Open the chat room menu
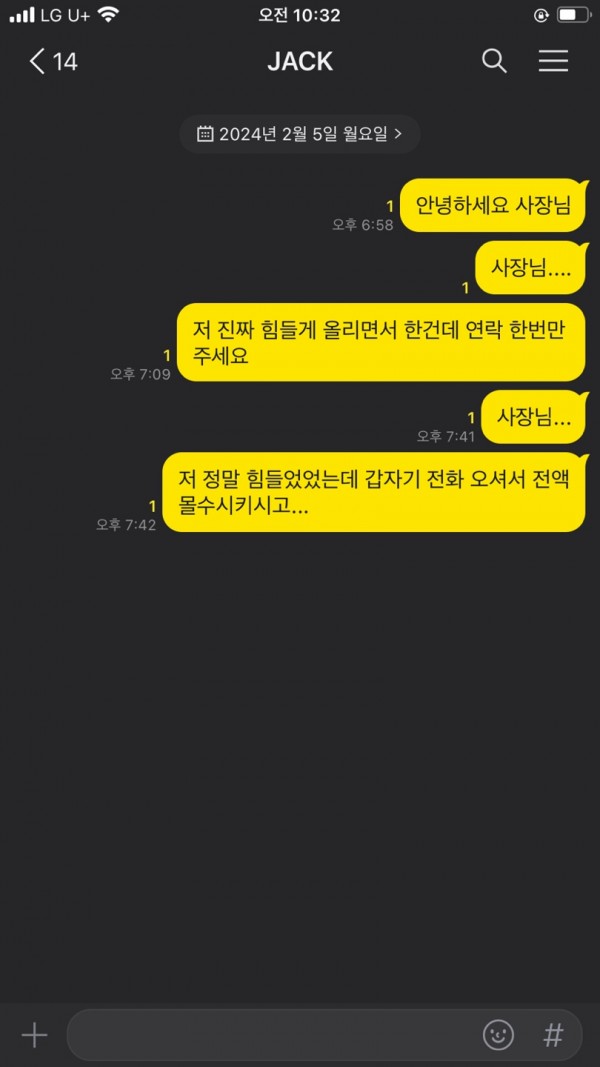600x1067 pixels. coord(553,61)
